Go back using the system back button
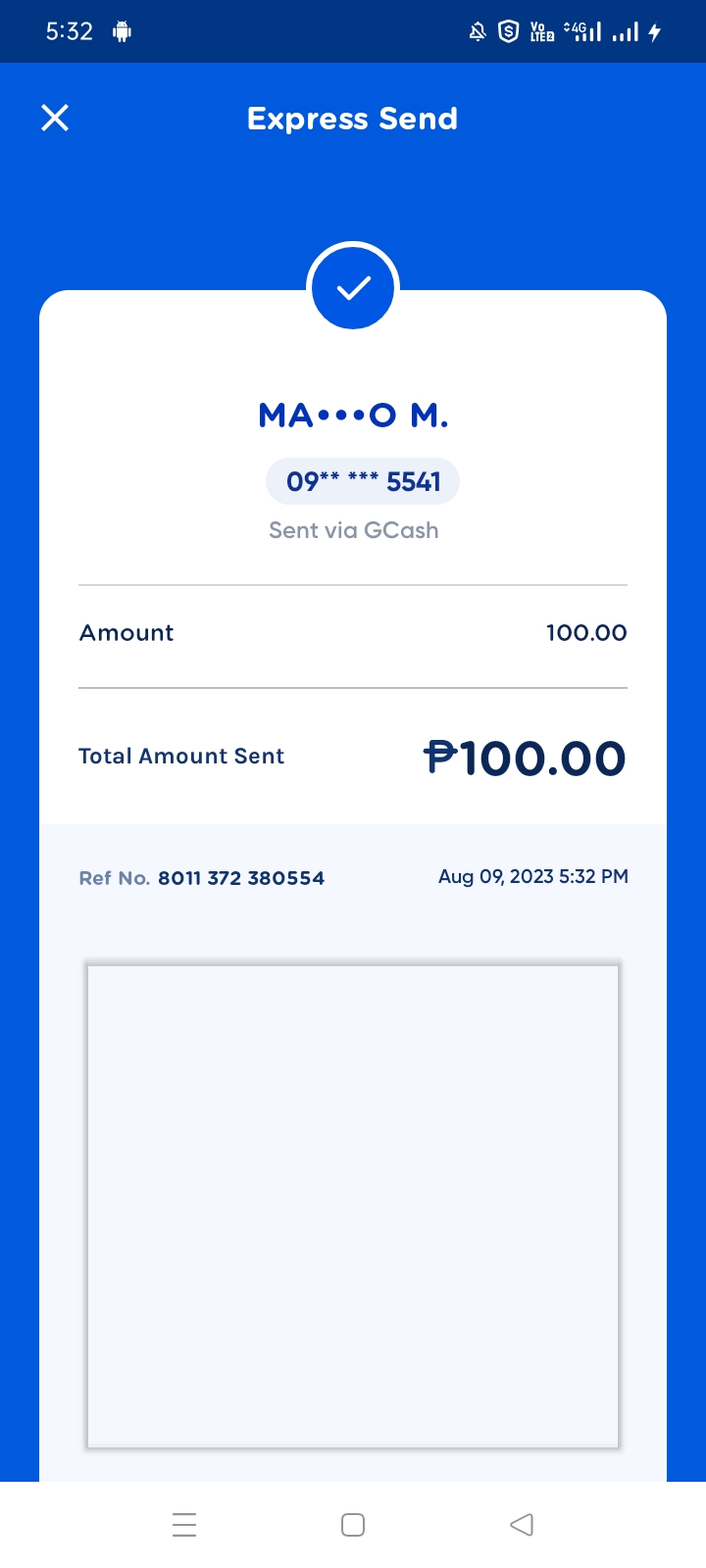706x1568 pixels. click(x=522, y=1524)
